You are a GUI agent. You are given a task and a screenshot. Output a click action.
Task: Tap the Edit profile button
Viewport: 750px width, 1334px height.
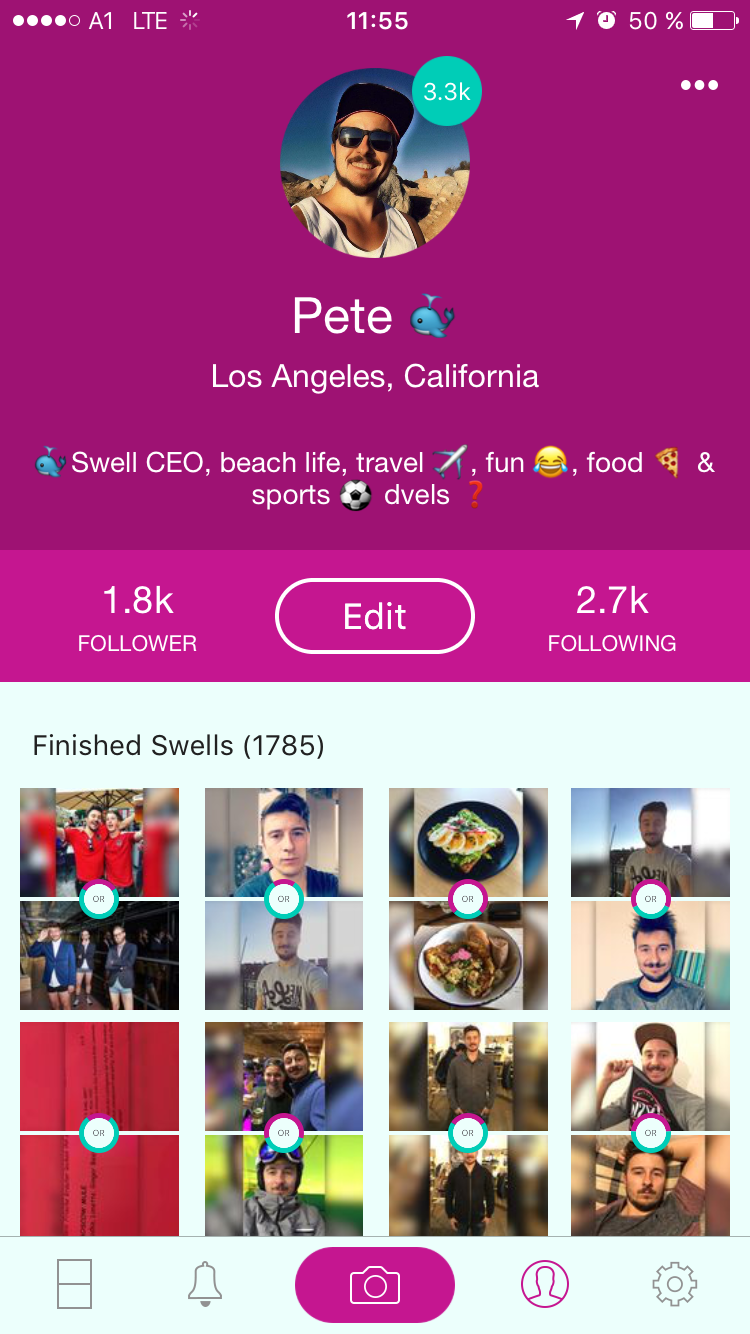click(x=375, y=616)
